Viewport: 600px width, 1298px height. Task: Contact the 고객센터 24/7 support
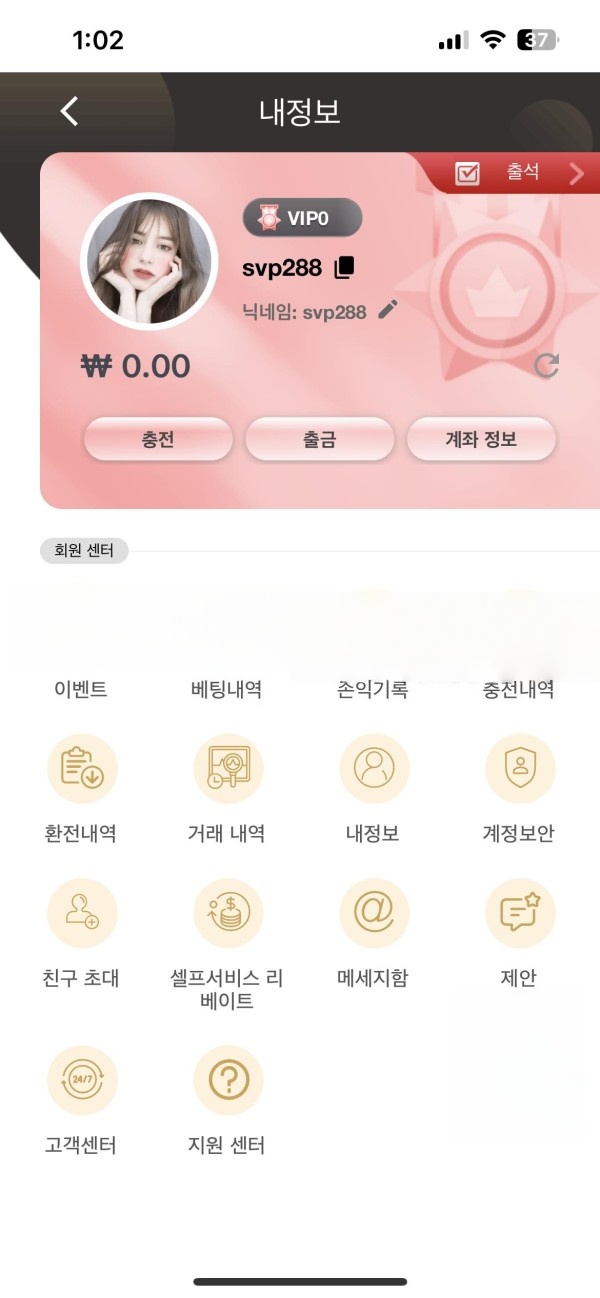[82, 1080]
